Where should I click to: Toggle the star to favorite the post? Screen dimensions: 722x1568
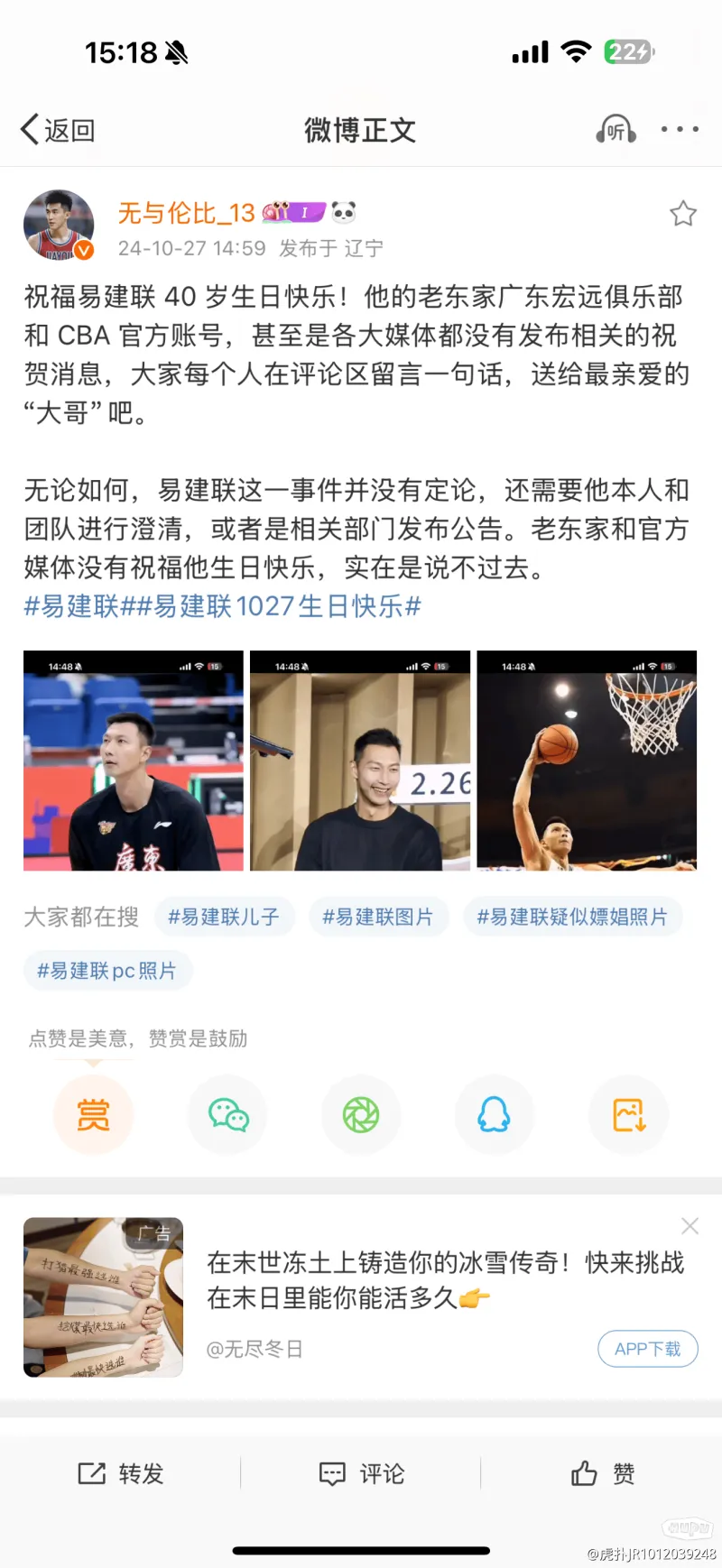[683, 214]
